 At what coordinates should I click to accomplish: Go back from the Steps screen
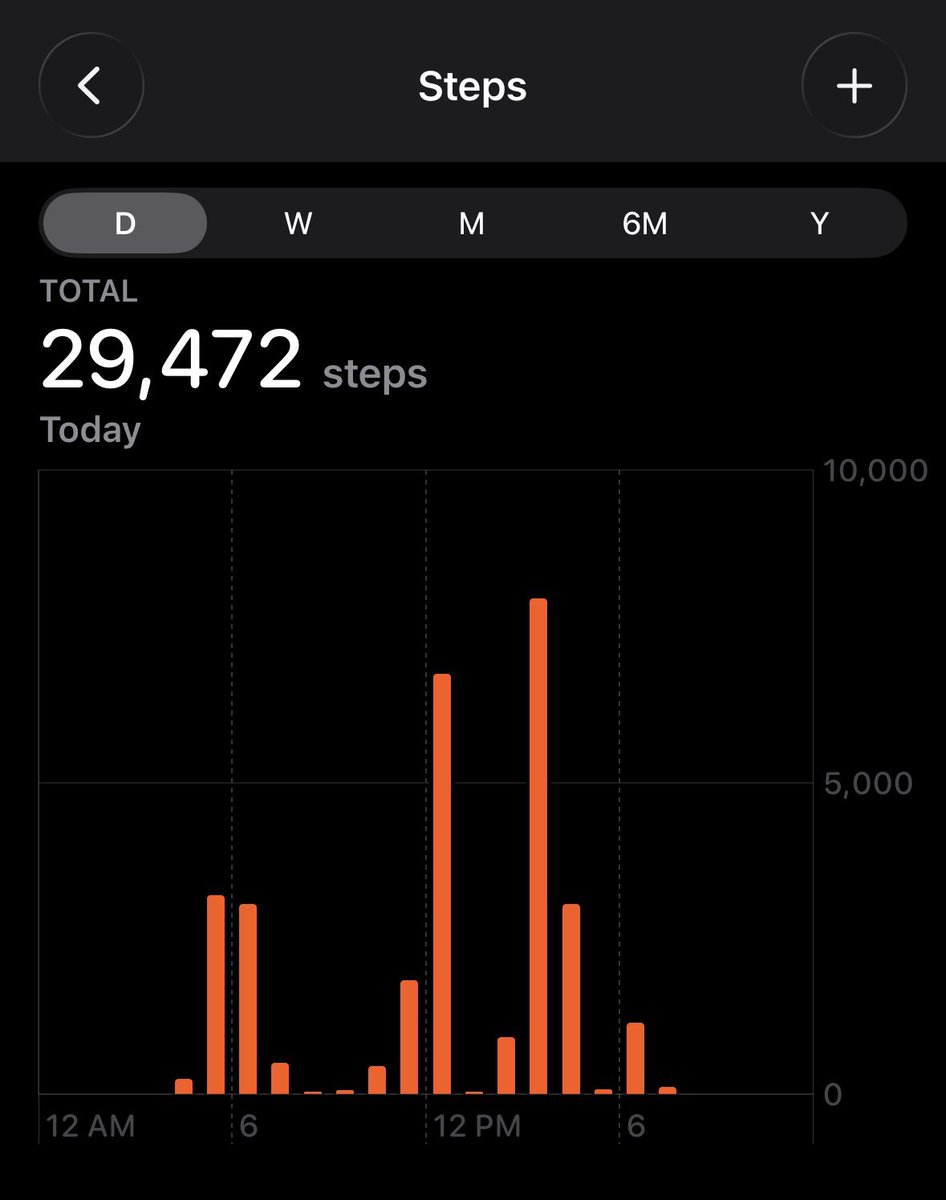90,86
